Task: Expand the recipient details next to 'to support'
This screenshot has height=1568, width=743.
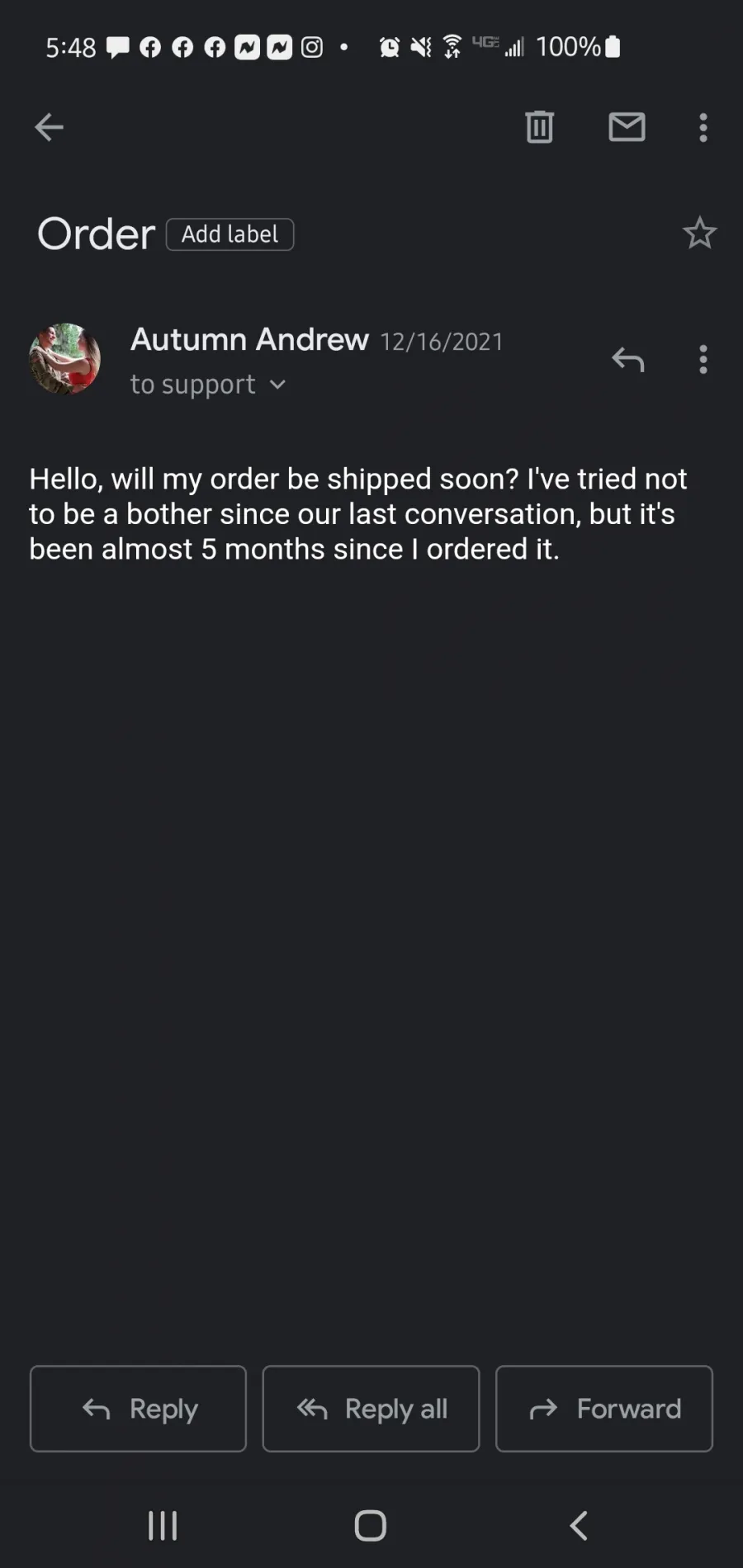Action: pyautogui.click(x=277, y=385)
